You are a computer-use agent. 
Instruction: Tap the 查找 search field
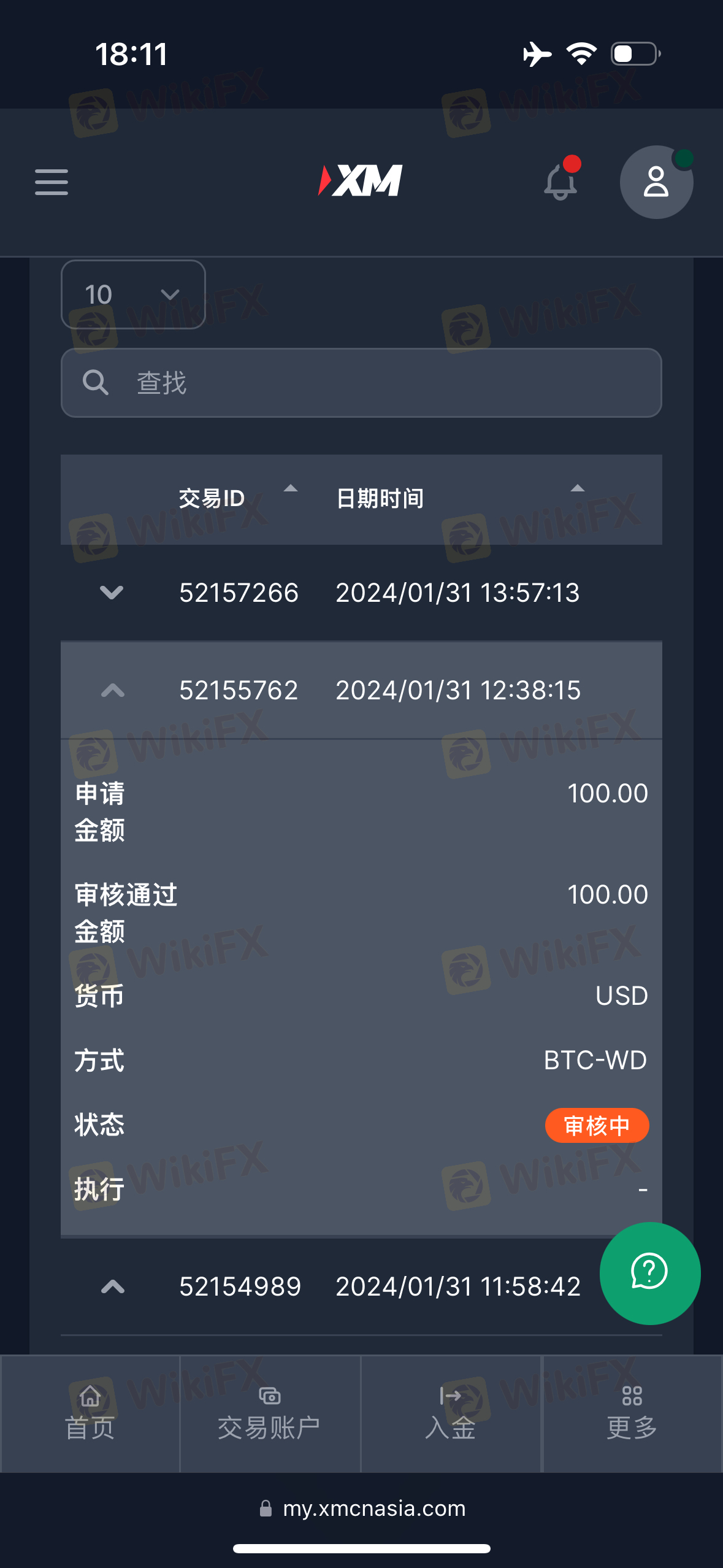[361, 383]
